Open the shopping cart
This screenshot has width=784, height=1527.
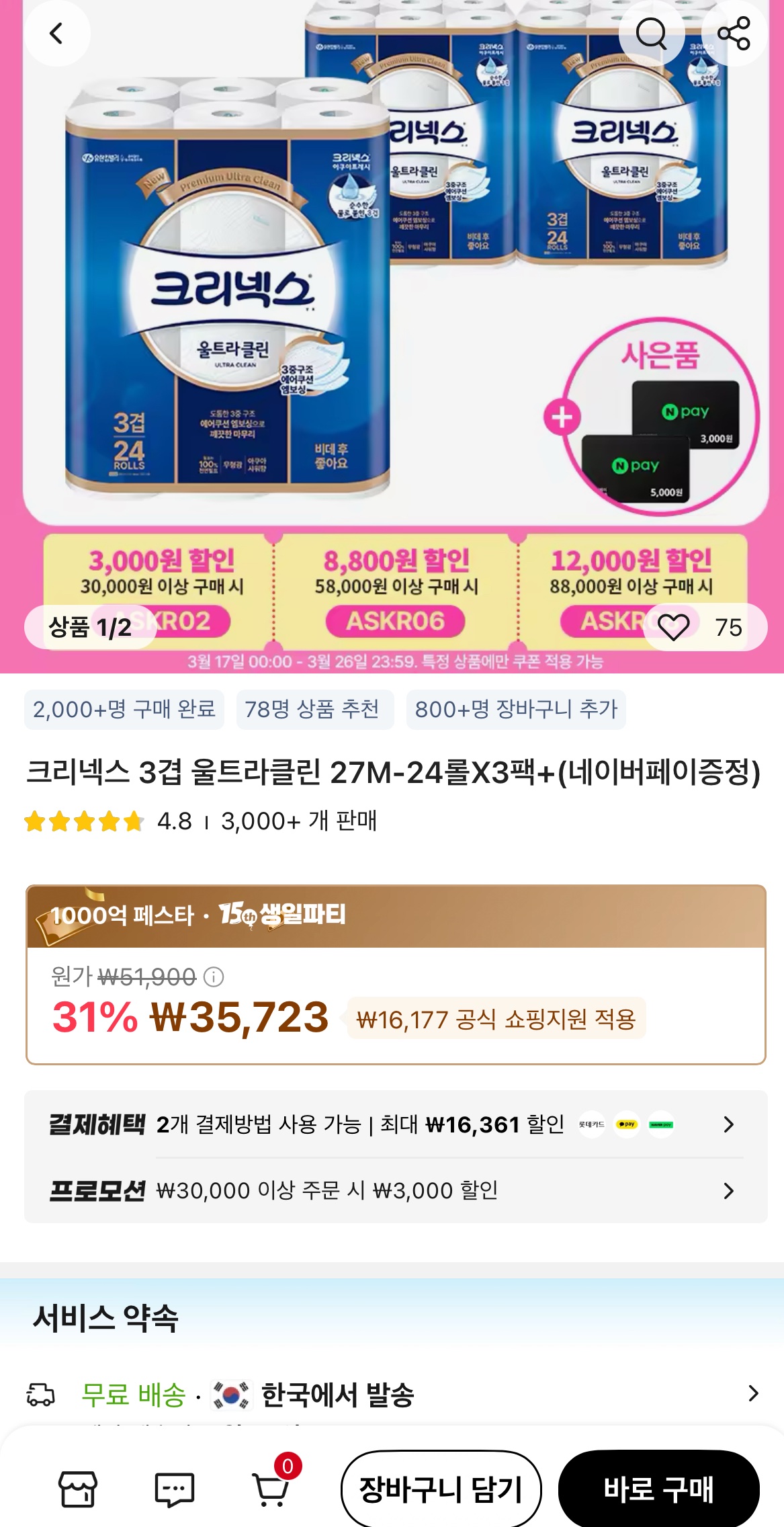click(271, 1489)
